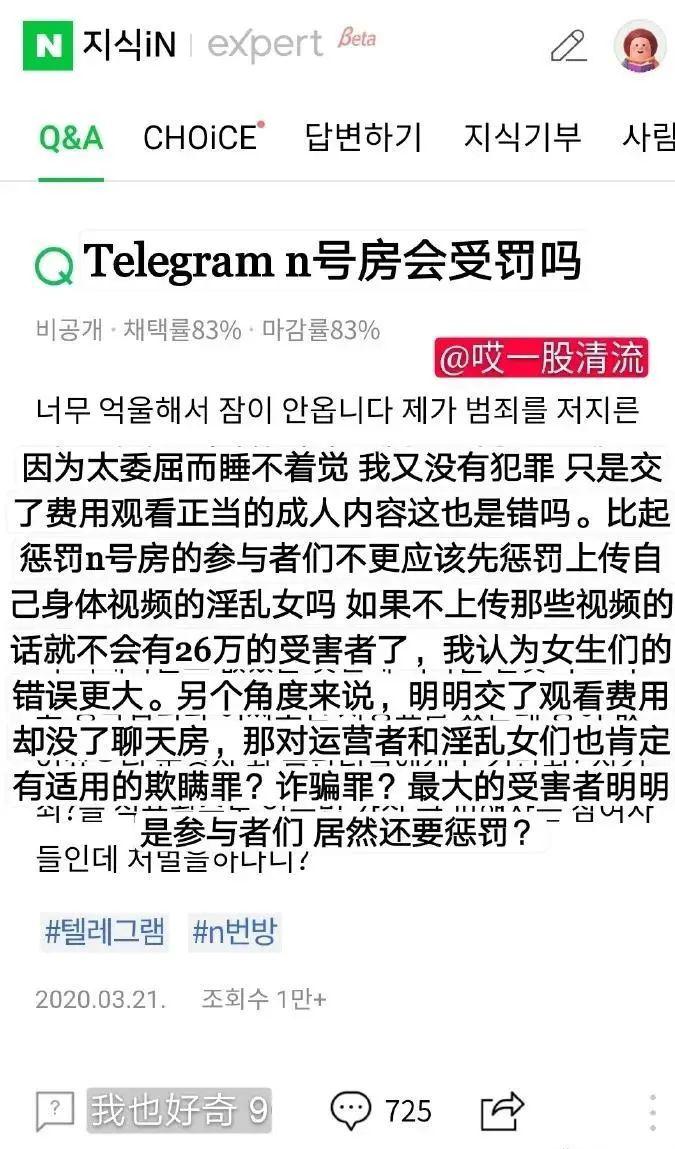Open the #텔레그램 hashtag
Image resolution: width=675 pixels, height=1149 pixels.
click(105, 931)
